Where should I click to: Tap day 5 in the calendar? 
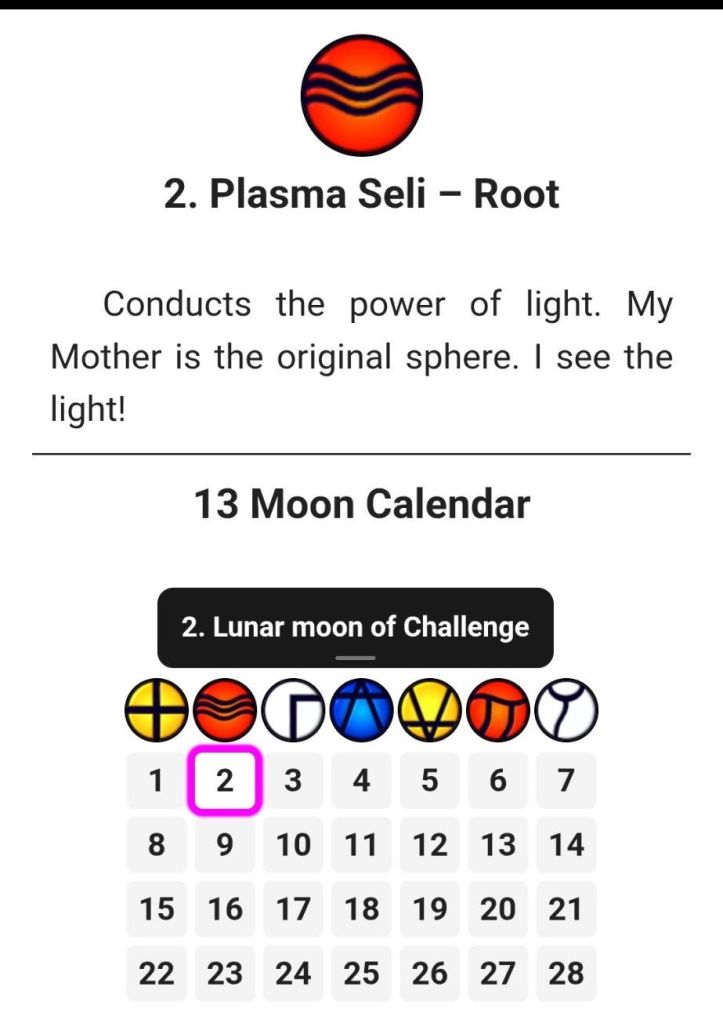[x=429, y=780]
